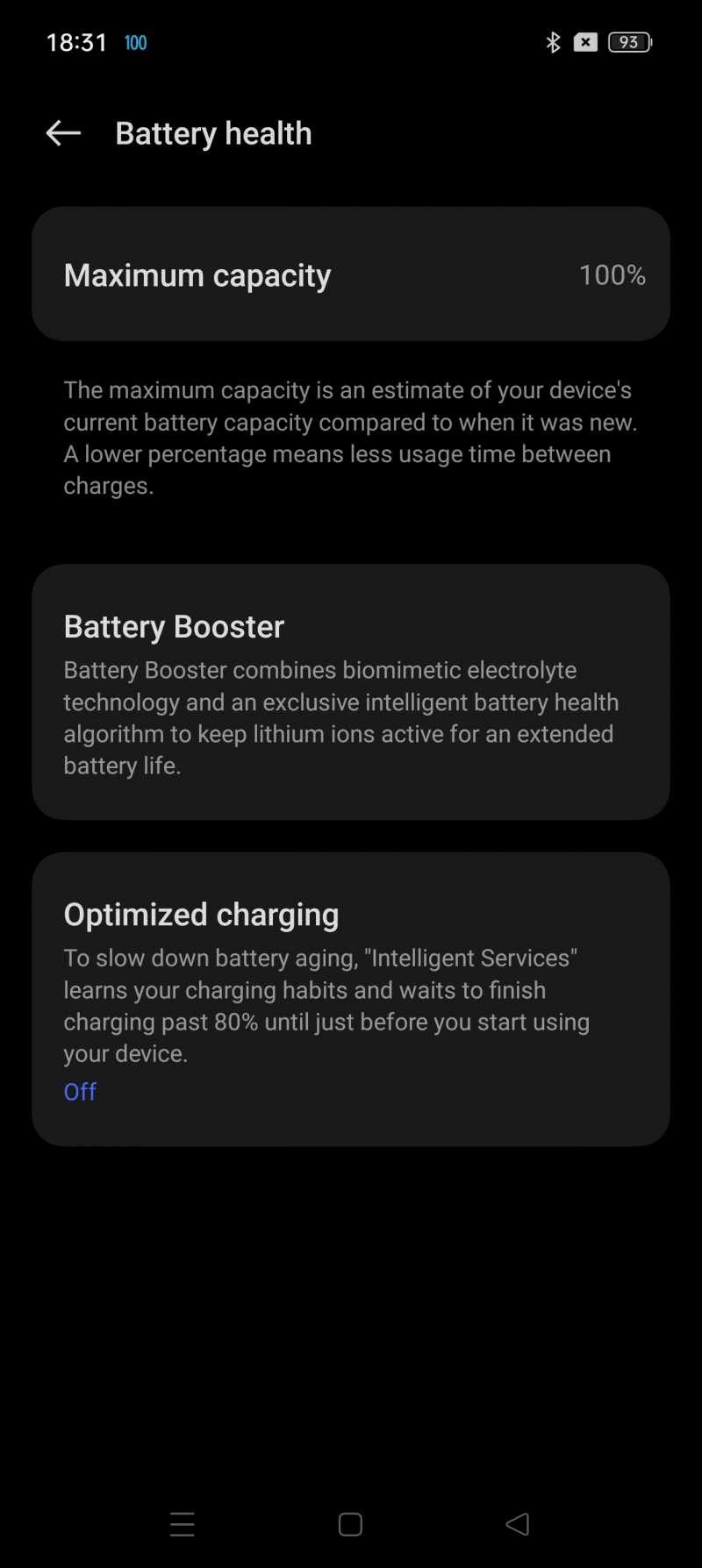Open the Battery Booster card
This screenshot has height=1568, width=702.
351,692
